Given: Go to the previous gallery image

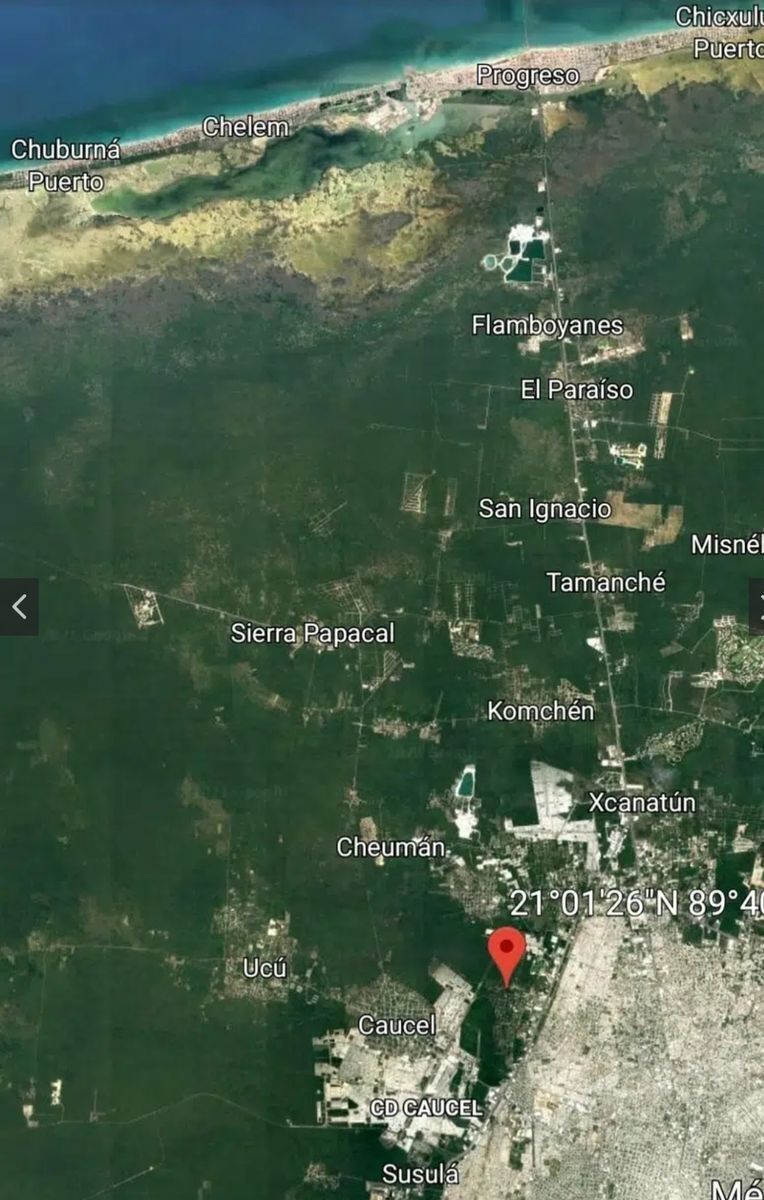Looking at the screenshot, I should [x=18, y=606].
